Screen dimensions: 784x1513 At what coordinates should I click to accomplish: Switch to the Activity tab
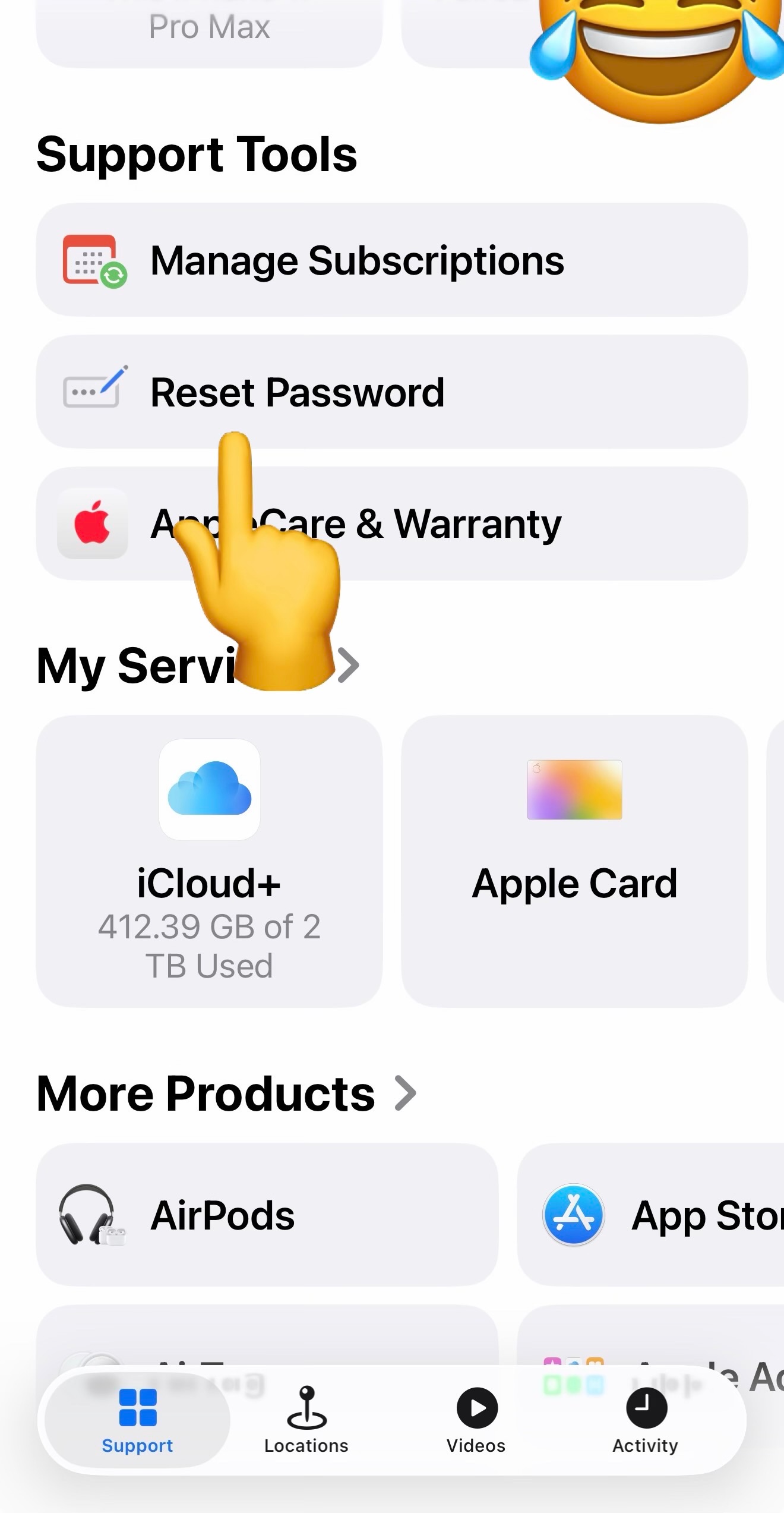pos(646,1419)
